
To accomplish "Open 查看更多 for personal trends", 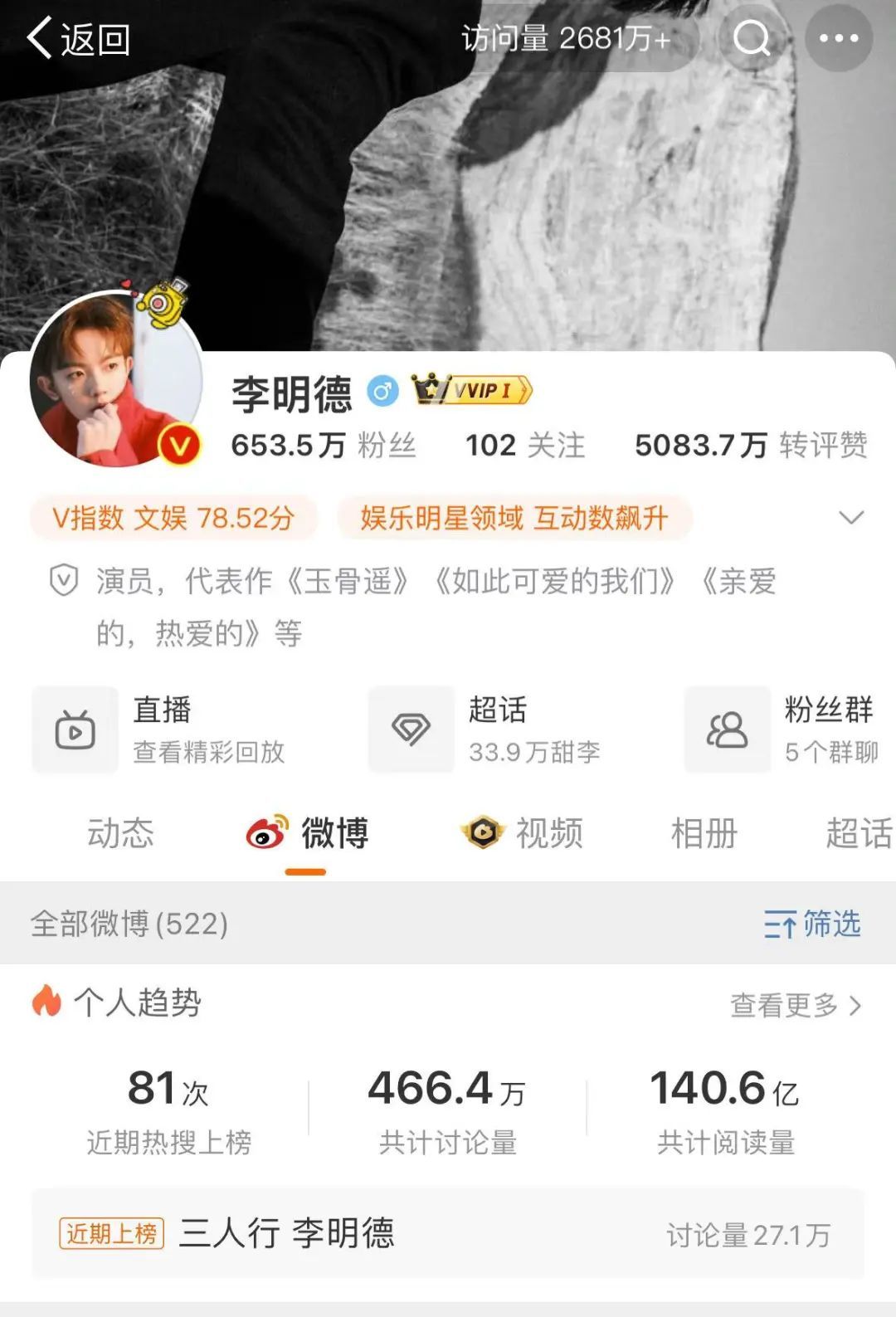I will (x=795, y=1005).
